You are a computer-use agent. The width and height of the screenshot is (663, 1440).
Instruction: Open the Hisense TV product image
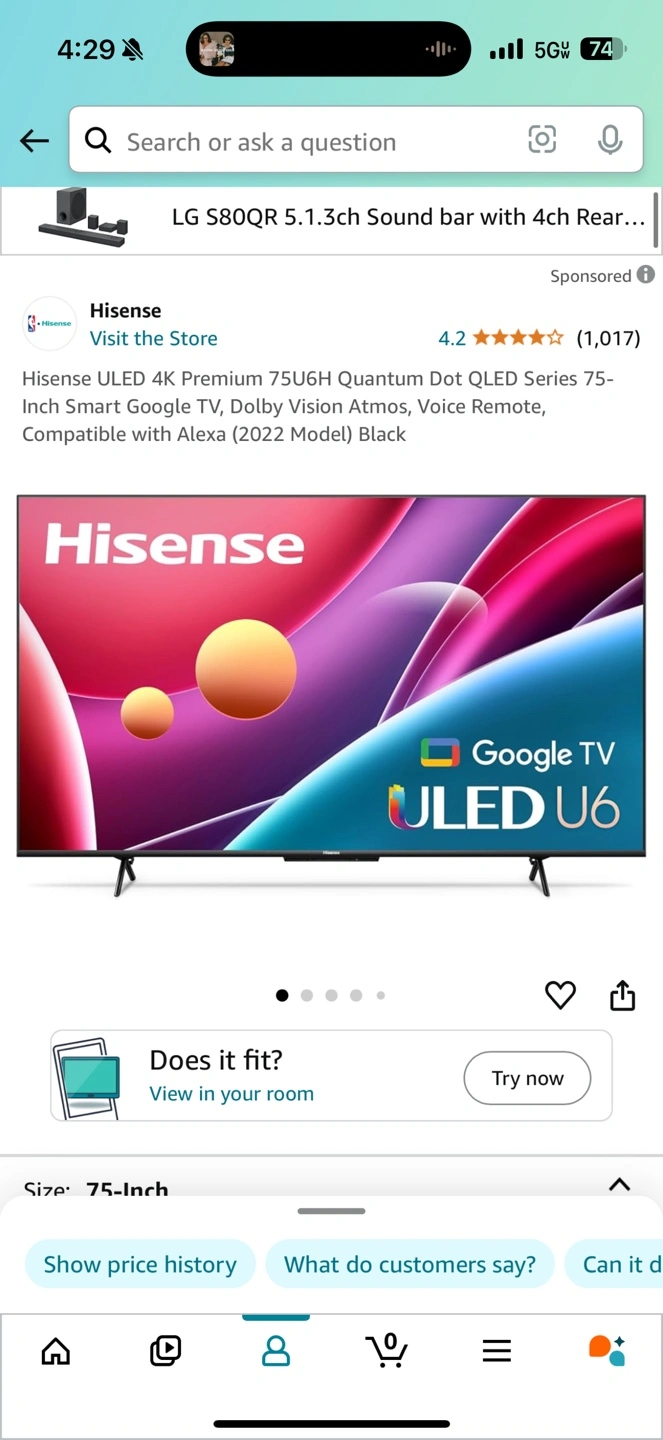click(331, 696)
